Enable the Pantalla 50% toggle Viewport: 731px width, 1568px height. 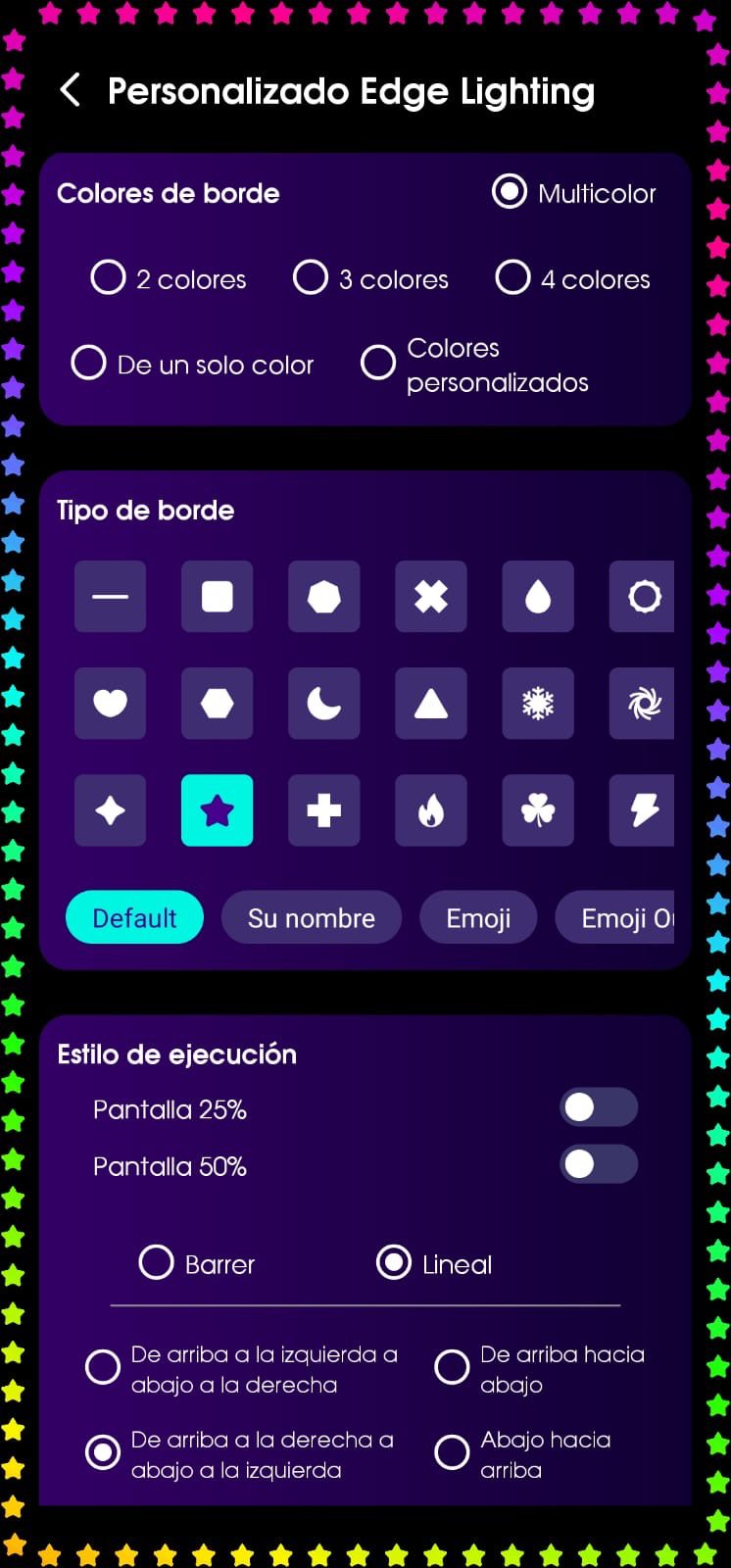tap(599, 1165)
